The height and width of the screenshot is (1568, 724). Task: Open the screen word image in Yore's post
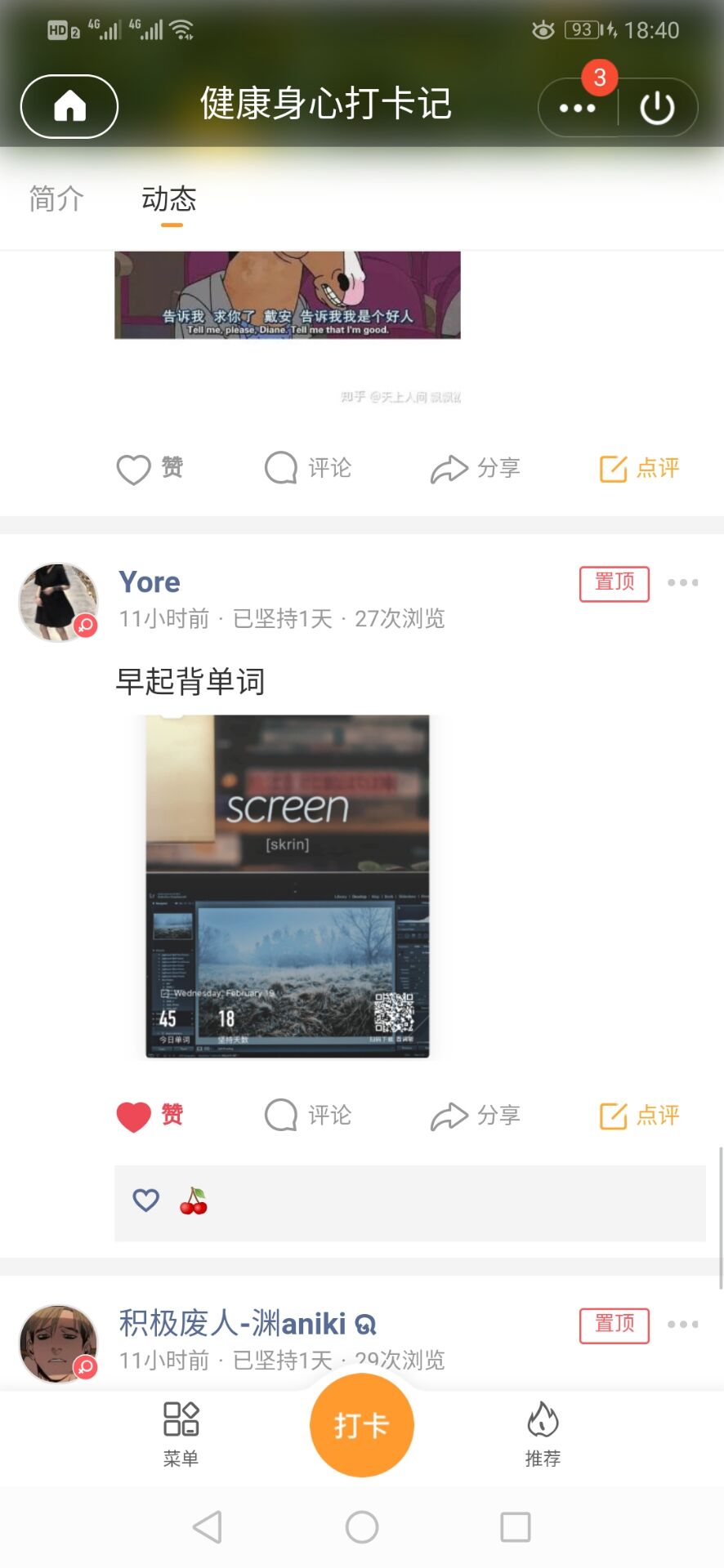point(288,887)
